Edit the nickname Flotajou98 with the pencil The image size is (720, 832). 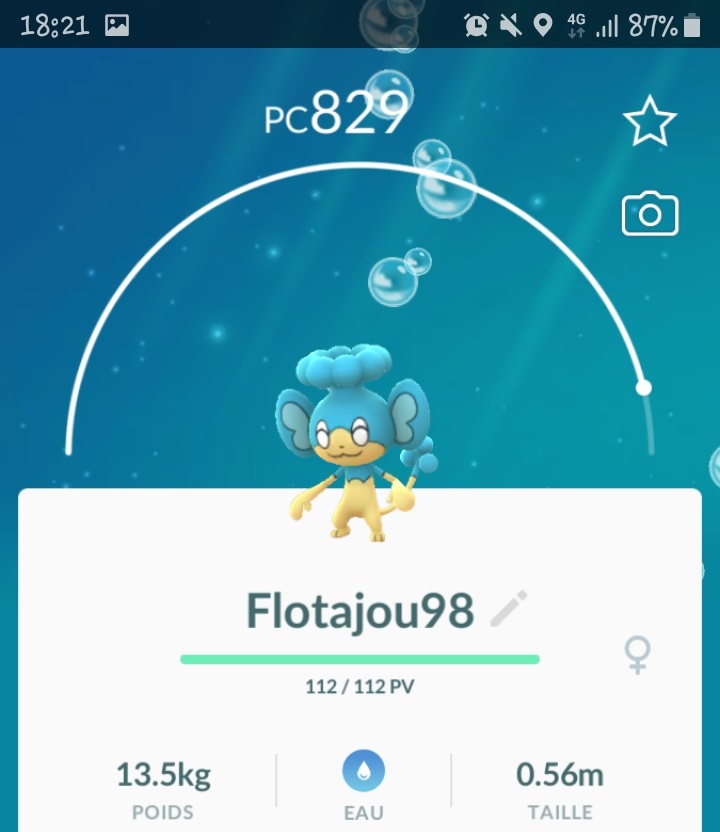point(509,609)
